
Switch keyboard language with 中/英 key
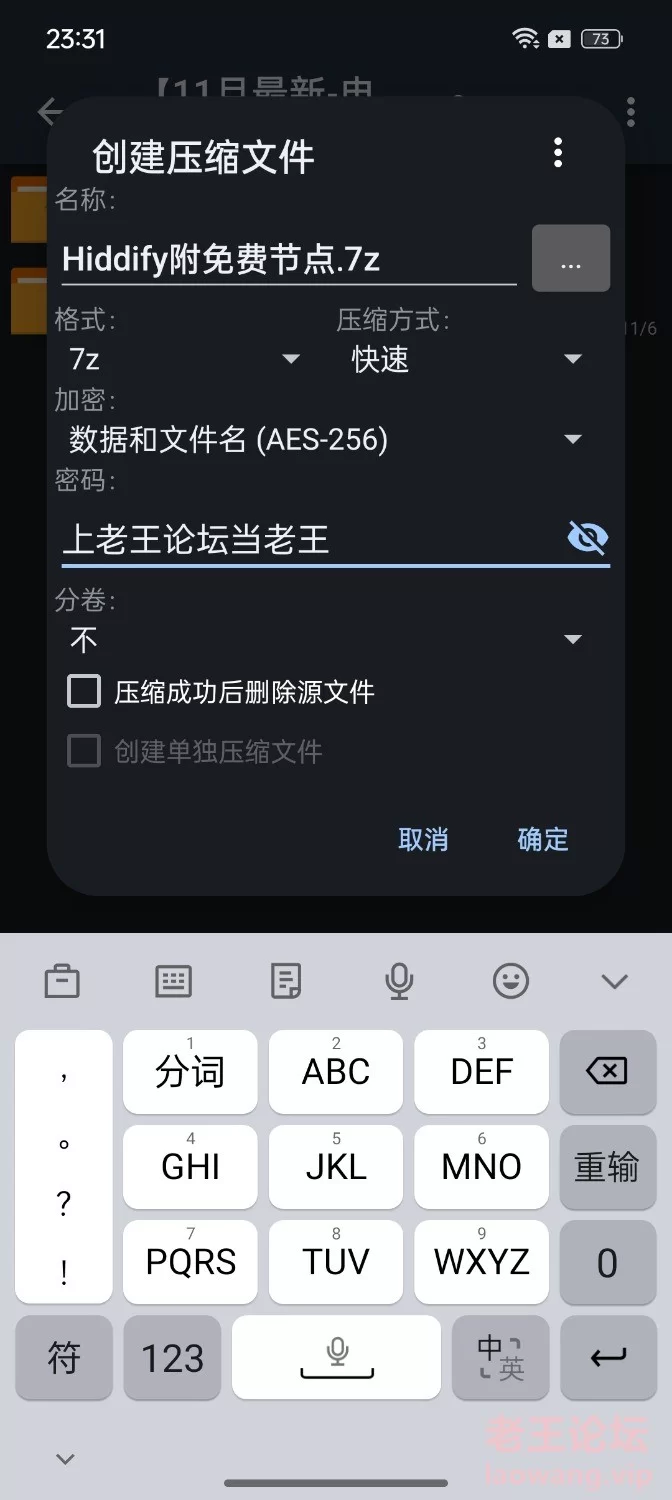tap(500, 1357)
